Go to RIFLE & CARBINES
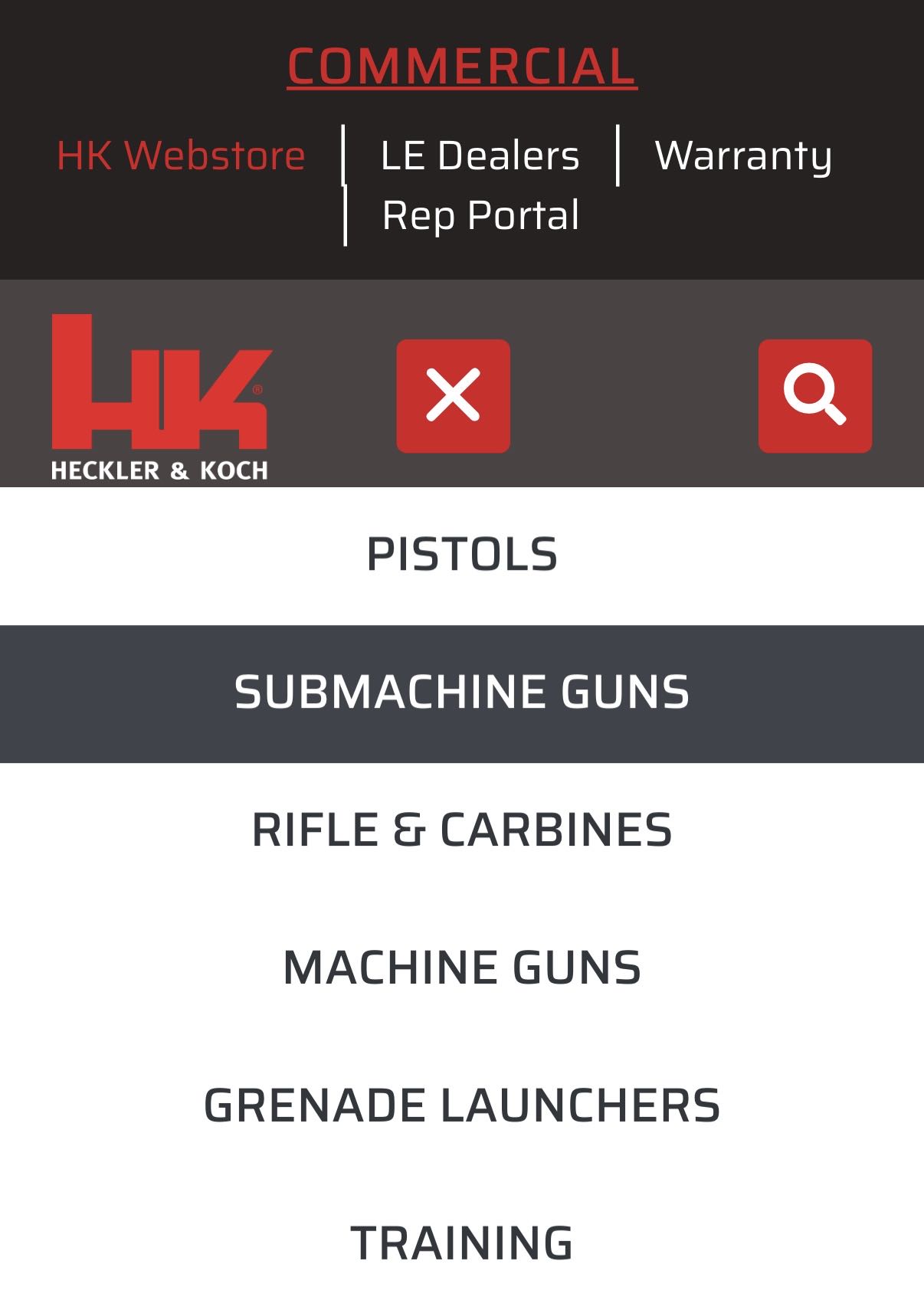Viewport: 924px width, 1310px height. pos(462,830)
